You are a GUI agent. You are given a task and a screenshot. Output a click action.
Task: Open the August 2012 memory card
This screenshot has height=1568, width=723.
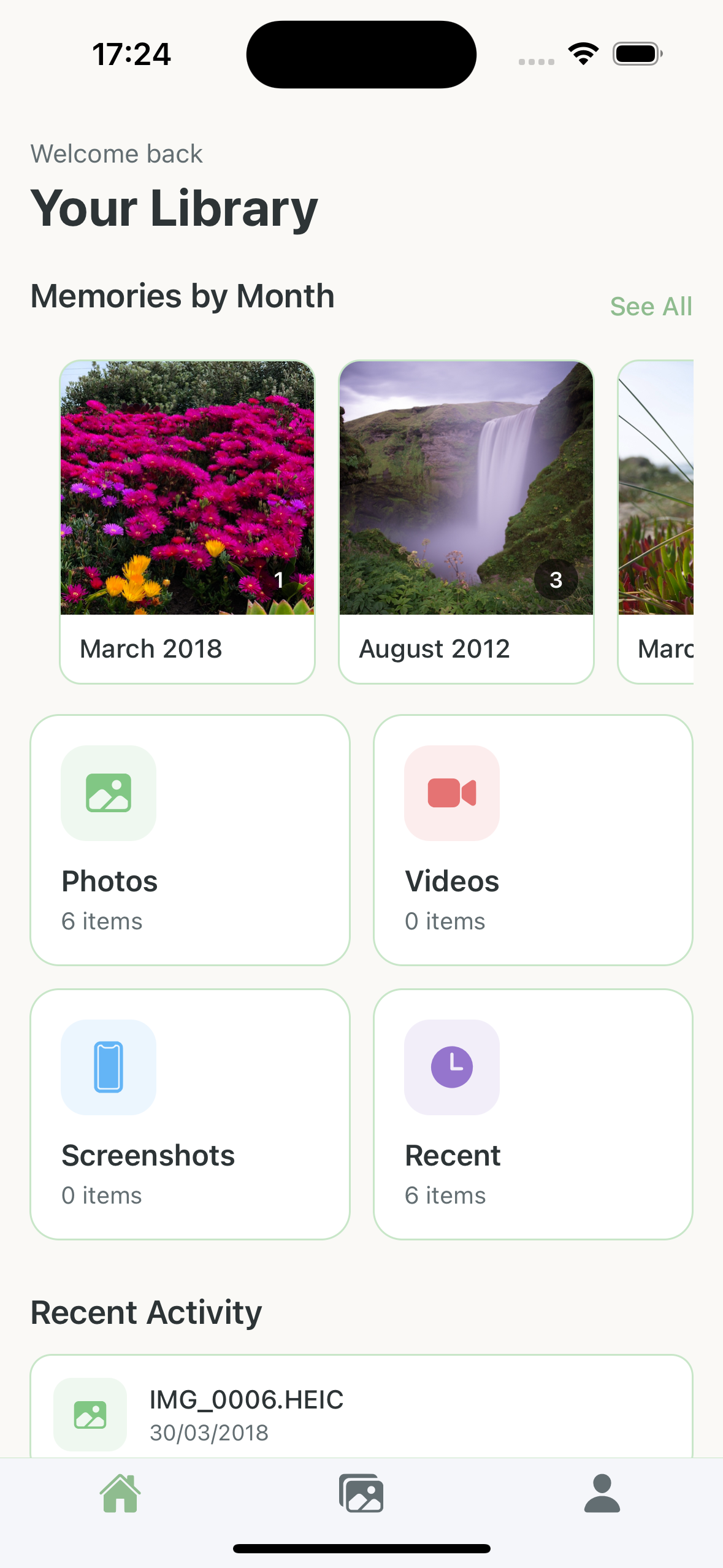[x=466, y=521]
